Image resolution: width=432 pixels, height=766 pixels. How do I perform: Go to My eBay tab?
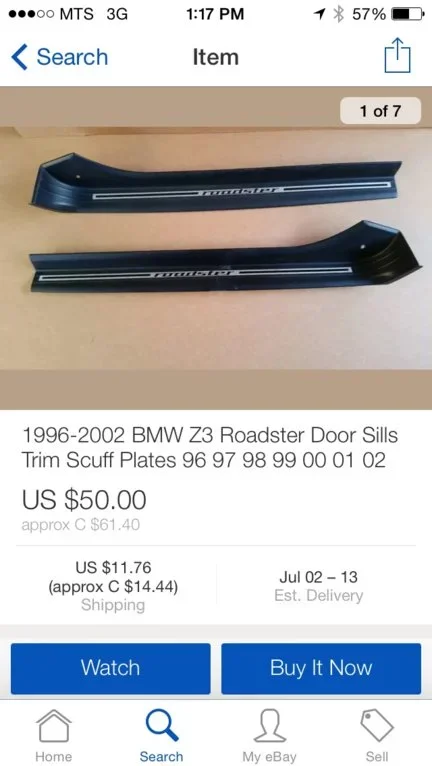point(269,735)
